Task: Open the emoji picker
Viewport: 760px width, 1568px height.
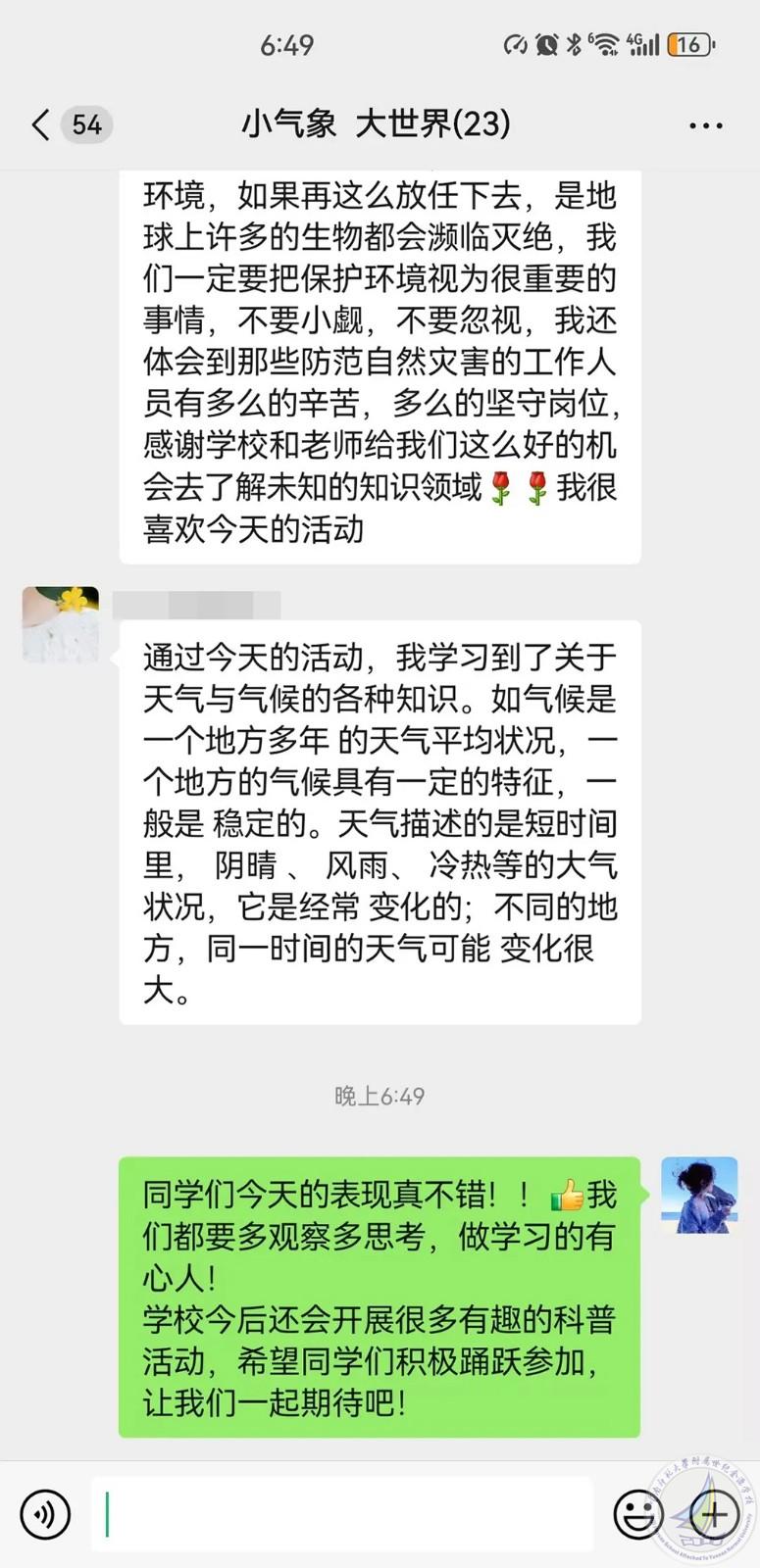Action: pyautogui.click(x=637, y=1514)
